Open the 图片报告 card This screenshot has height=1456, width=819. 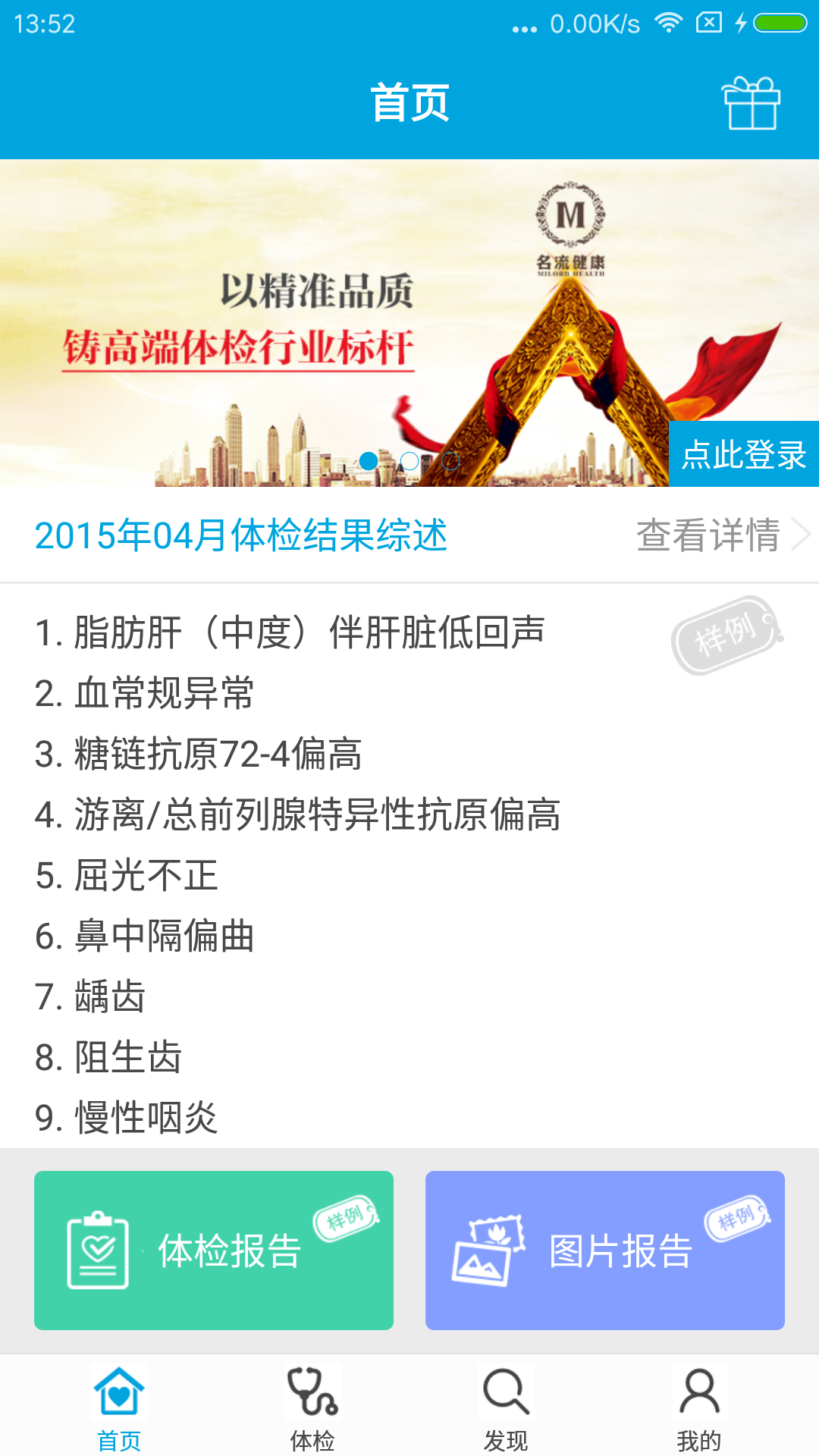[x=604, y=1250]
